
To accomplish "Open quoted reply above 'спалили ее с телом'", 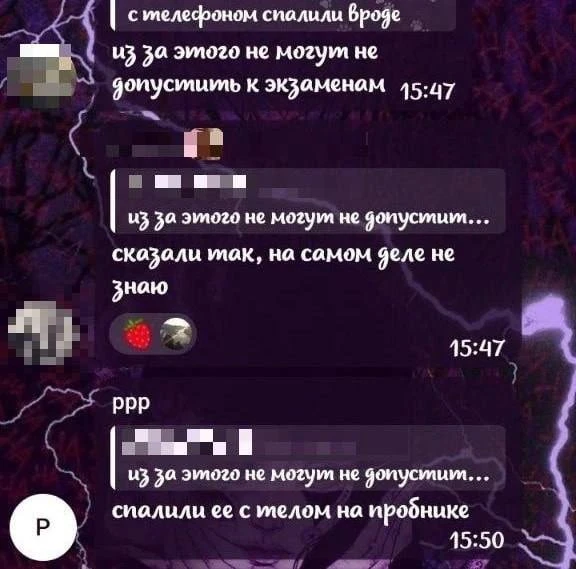I will [309, 458].
